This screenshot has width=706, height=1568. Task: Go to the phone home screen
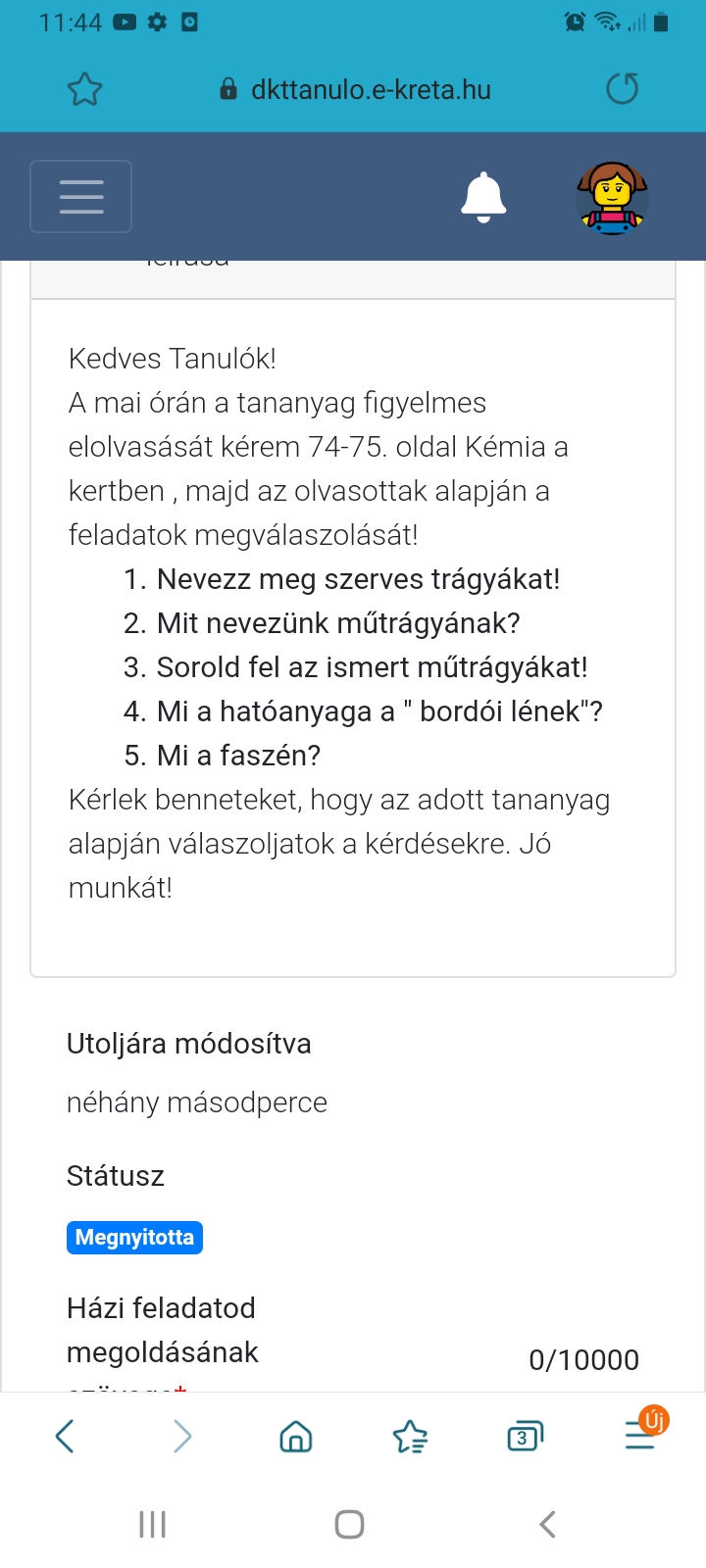click(349, 1524)
